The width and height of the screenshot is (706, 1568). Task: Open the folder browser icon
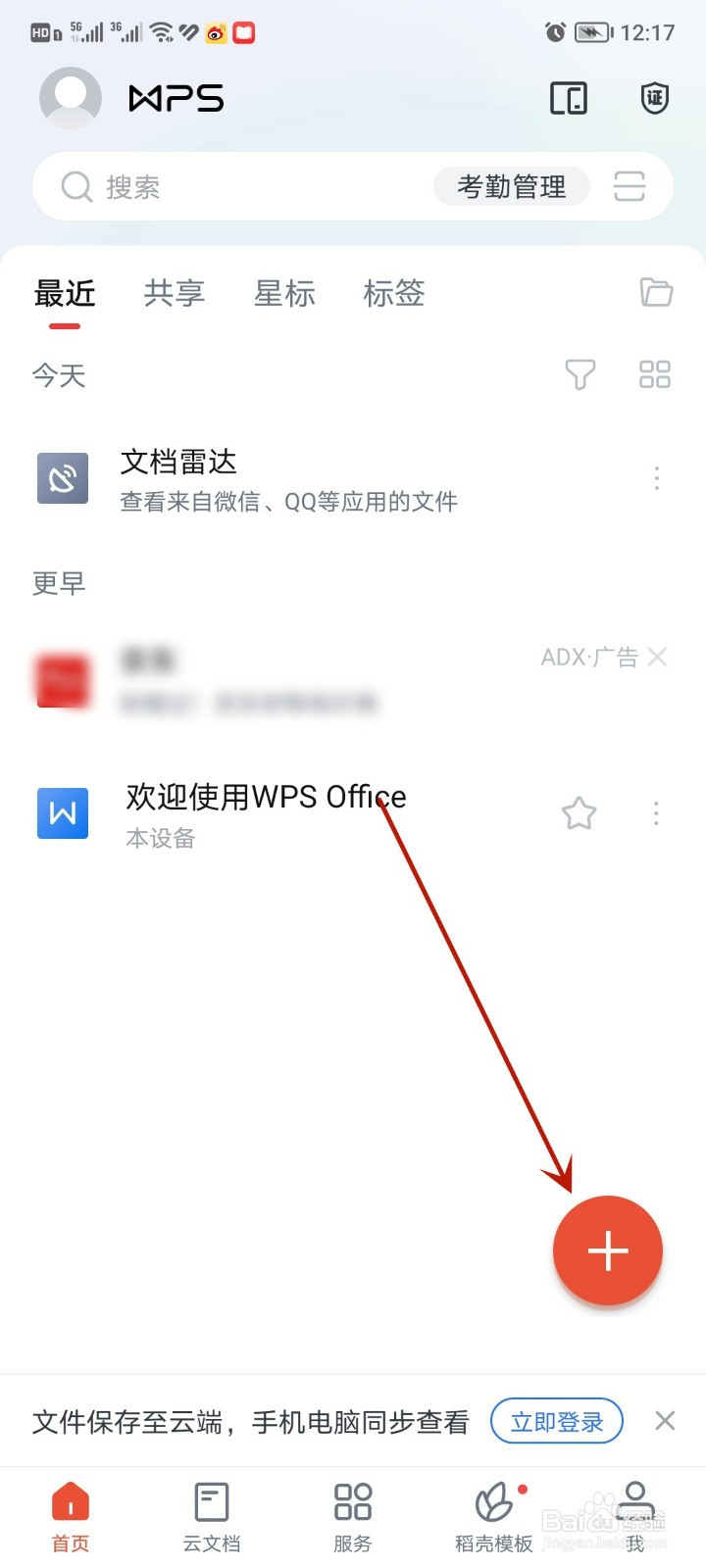(x=655, y=292)
